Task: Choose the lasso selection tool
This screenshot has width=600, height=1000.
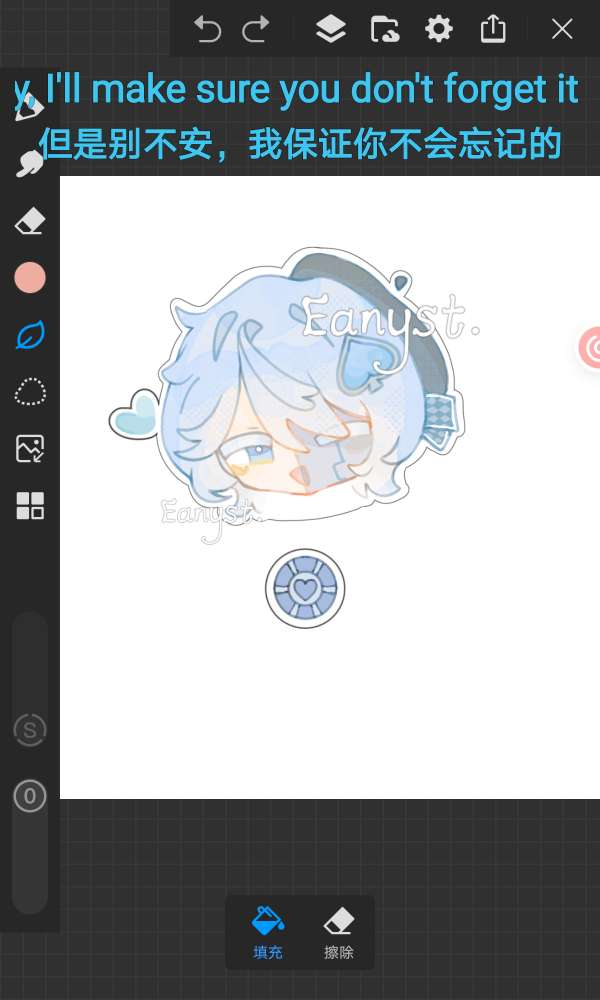Action: click(x=30, y=392)
